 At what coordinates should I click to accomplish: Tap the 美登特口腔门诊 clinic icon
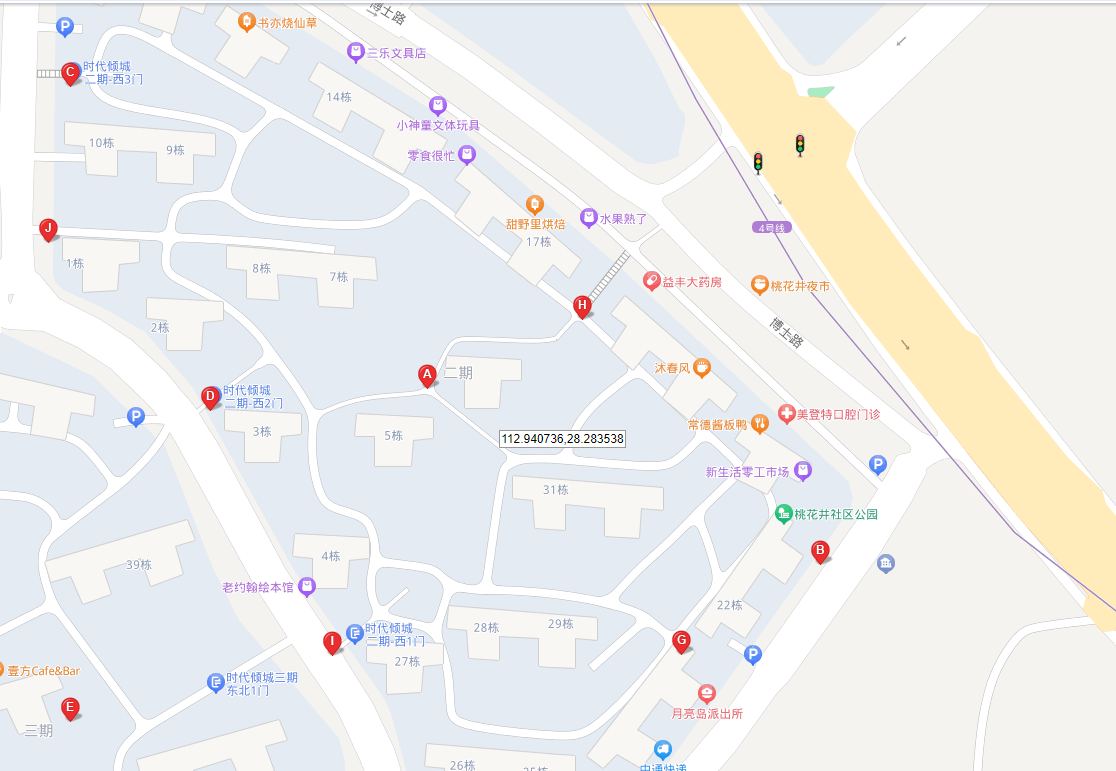pyautogui.click(x=787, y=413)
